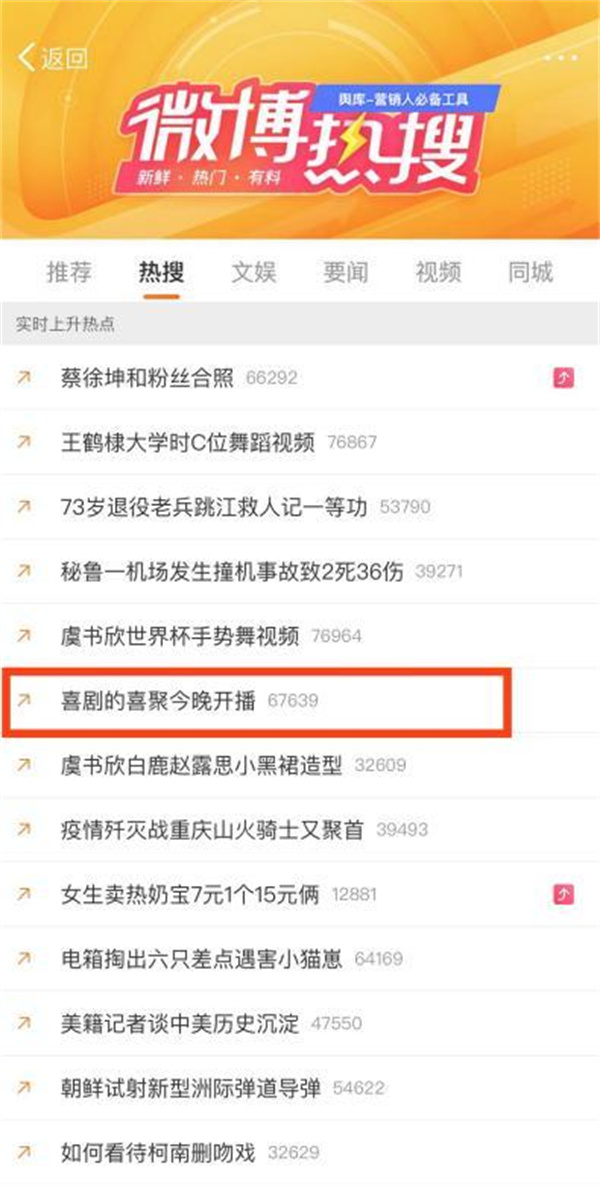The image size is (600, 1187).
Task: Open 女生卖热奶宝7元1个15元俩 topic
Action: coord(190,894)
